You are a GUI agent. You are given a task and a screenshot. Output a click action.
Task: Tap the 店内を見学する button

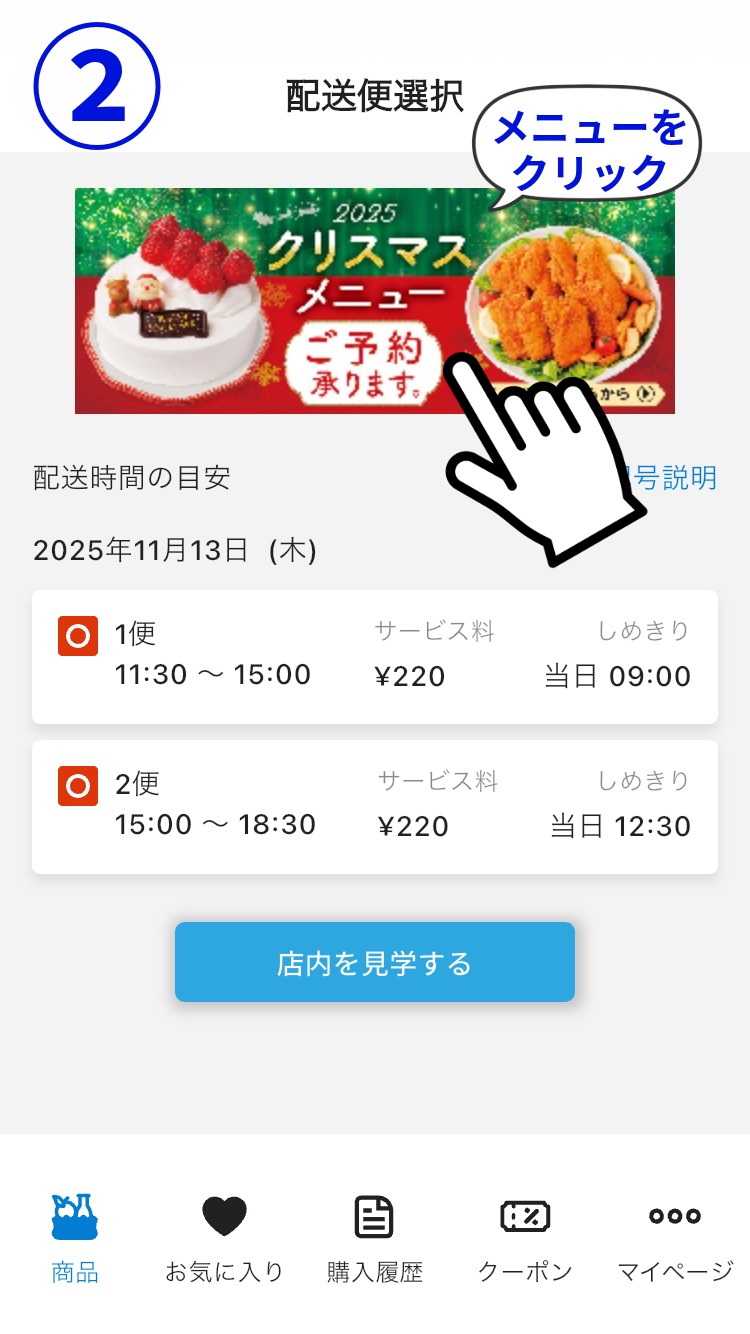[x=374, y=962]
